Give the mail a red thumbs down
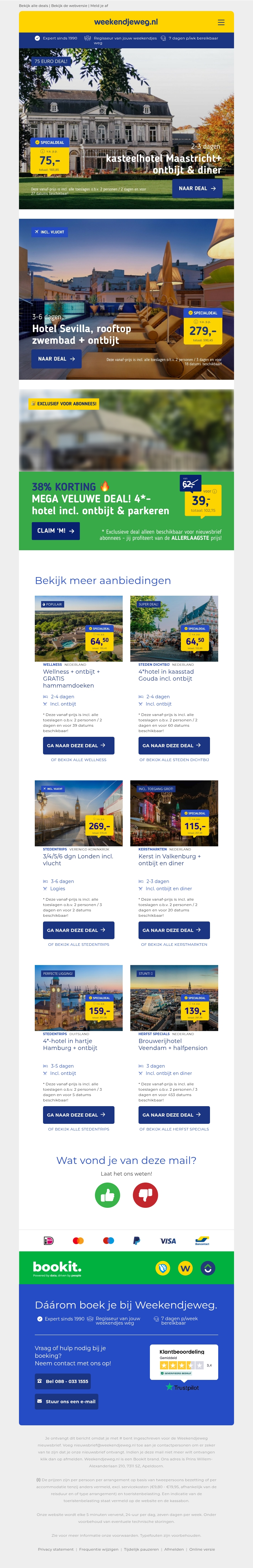This screenshot has height=1568, width=253. tap(145, 1195)
